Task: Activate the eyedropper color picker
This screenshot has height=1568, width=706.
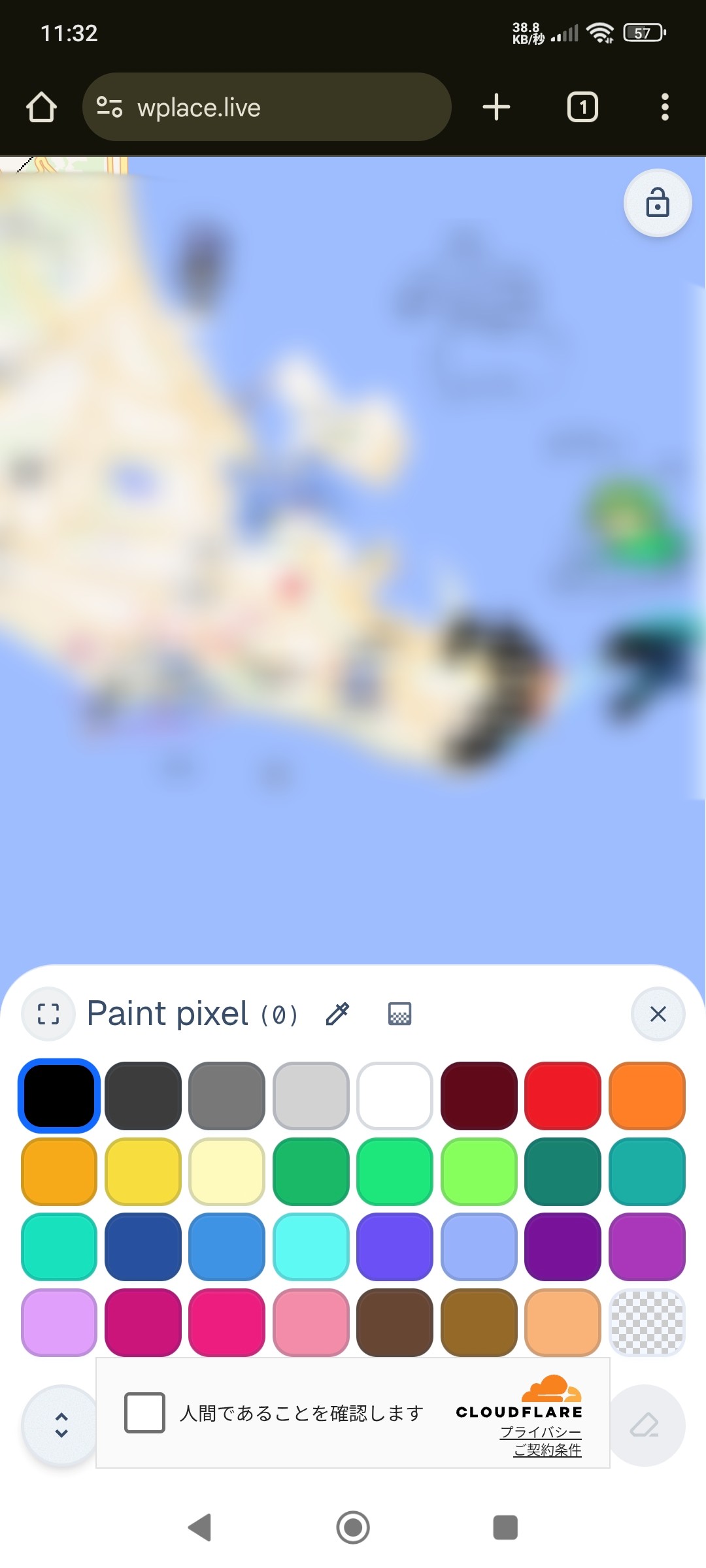Action: click(x=338, y=1014)
